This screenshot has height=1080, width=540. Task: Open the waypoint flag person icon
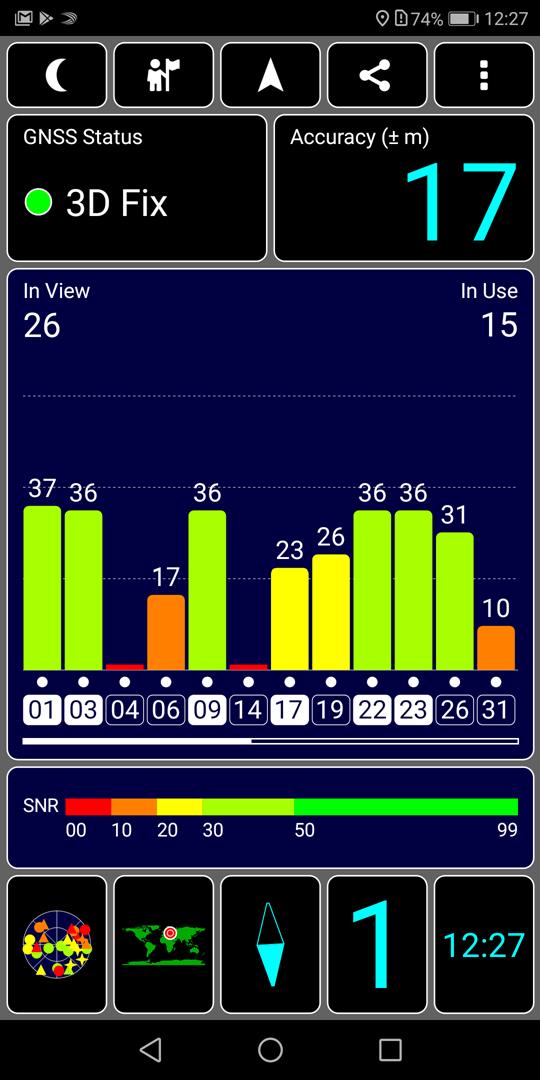click(163, 75)
